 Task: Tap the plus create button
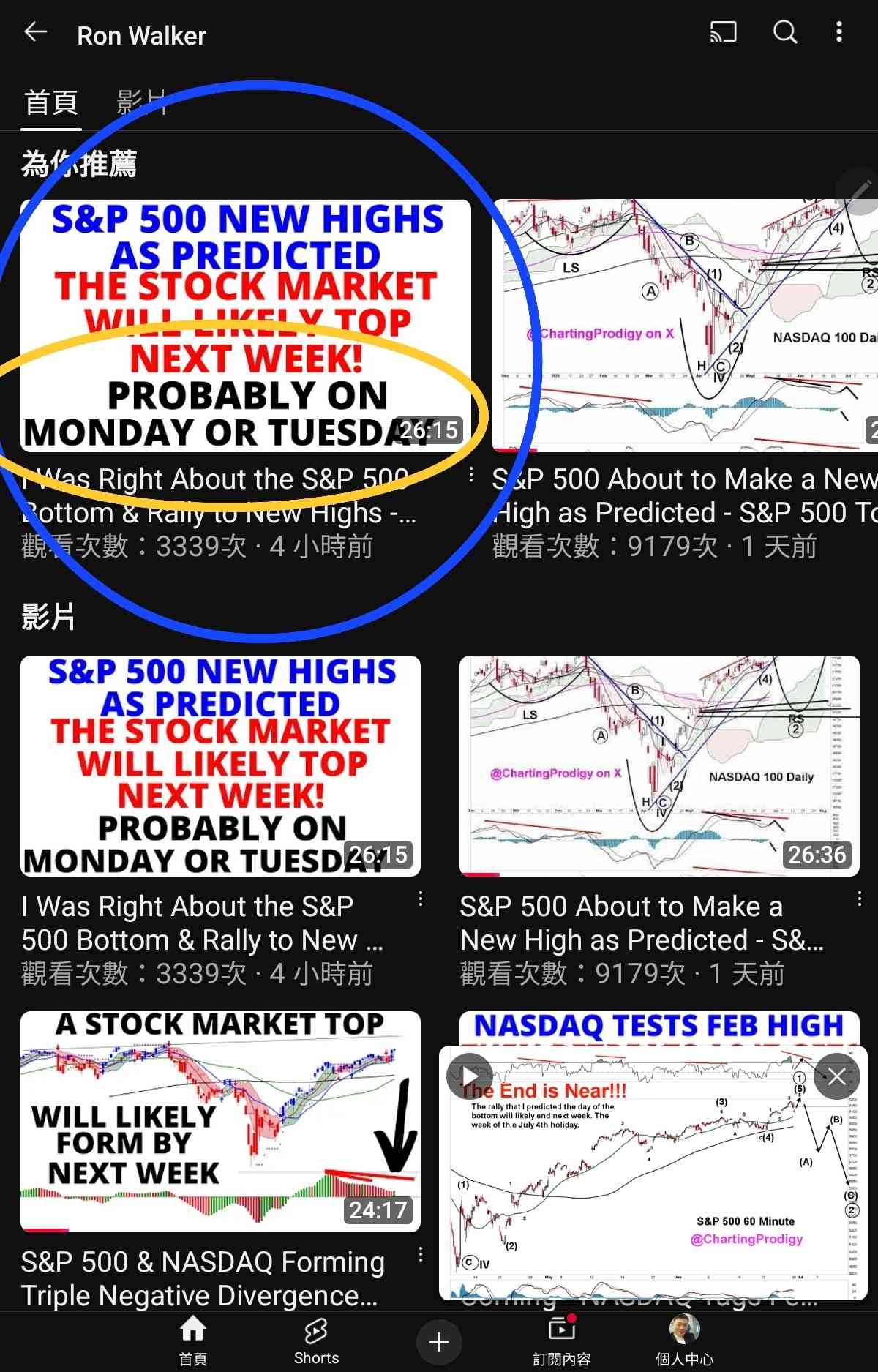(x=439, y=1342)
